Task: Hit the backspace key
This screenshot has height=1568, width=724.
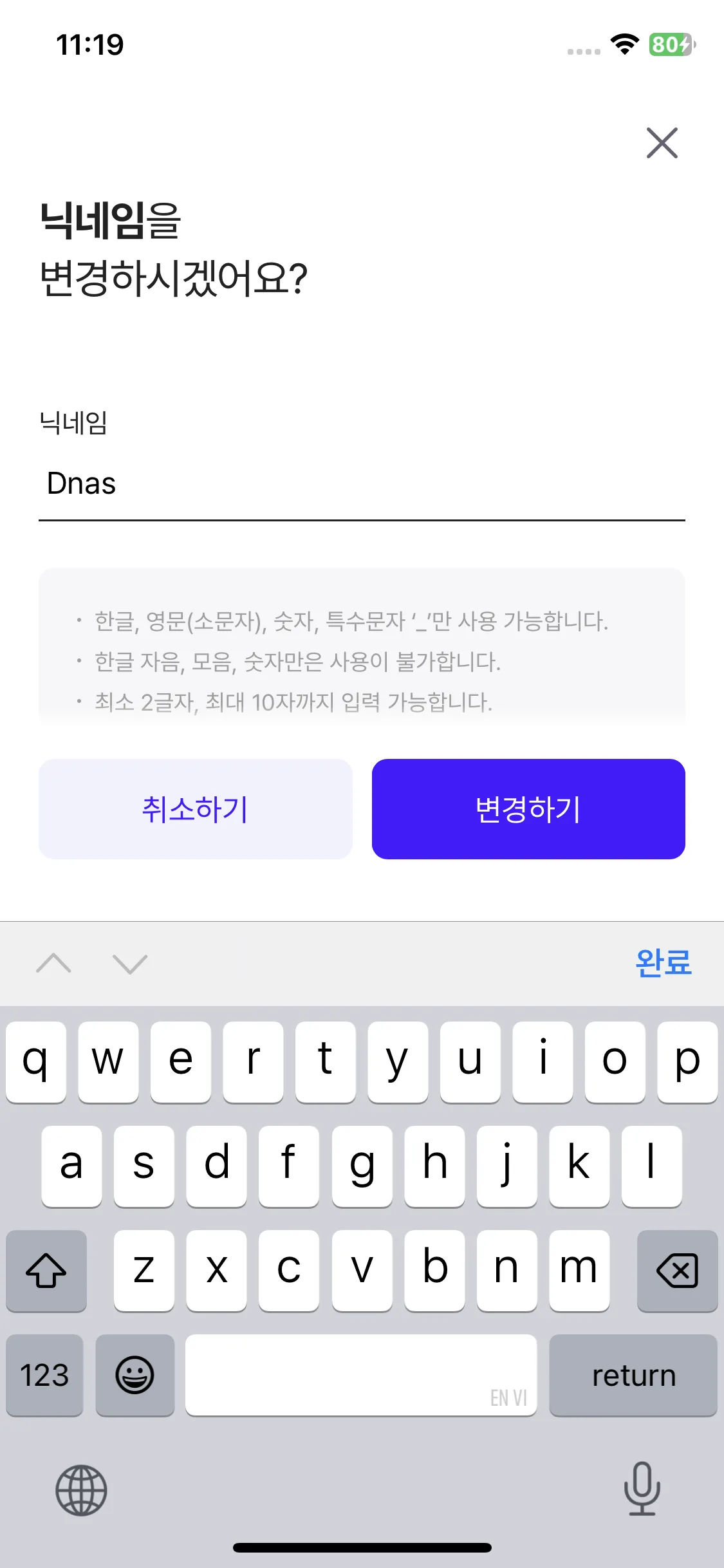Action: 676,1271
